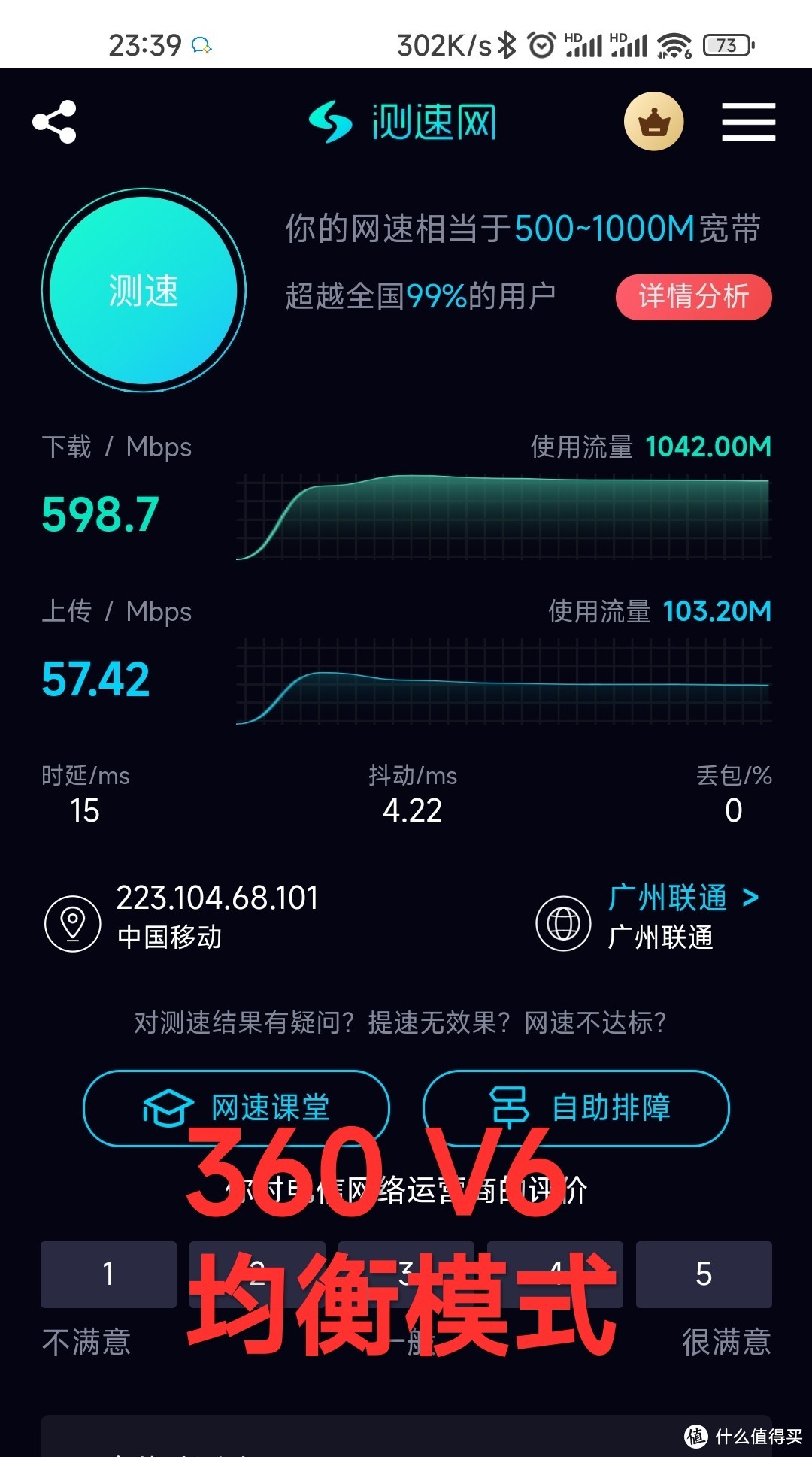Tap the download usage 1042.00M label
Viewport: 812px width, 1457px height.
pos(705,447)
